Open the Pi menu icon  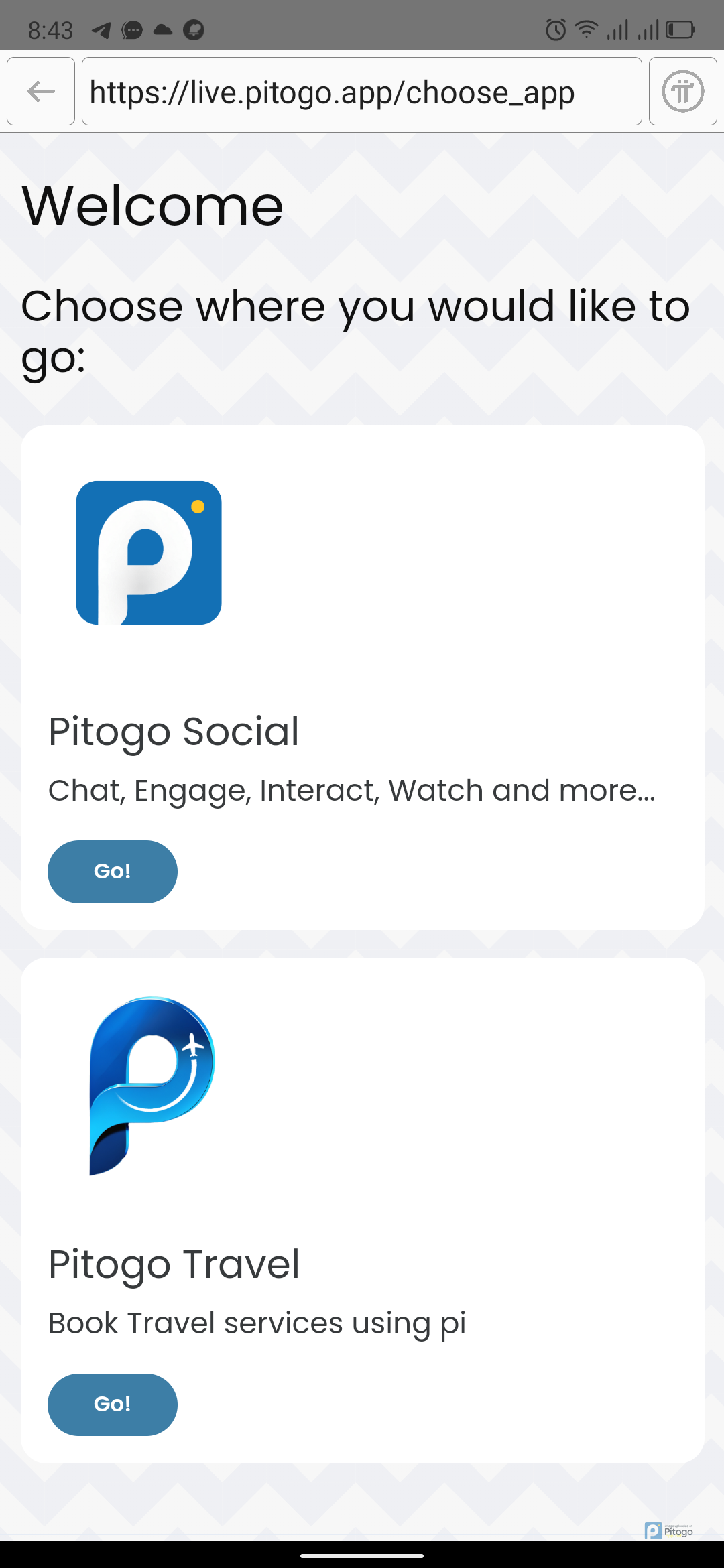tap(683, 91)
